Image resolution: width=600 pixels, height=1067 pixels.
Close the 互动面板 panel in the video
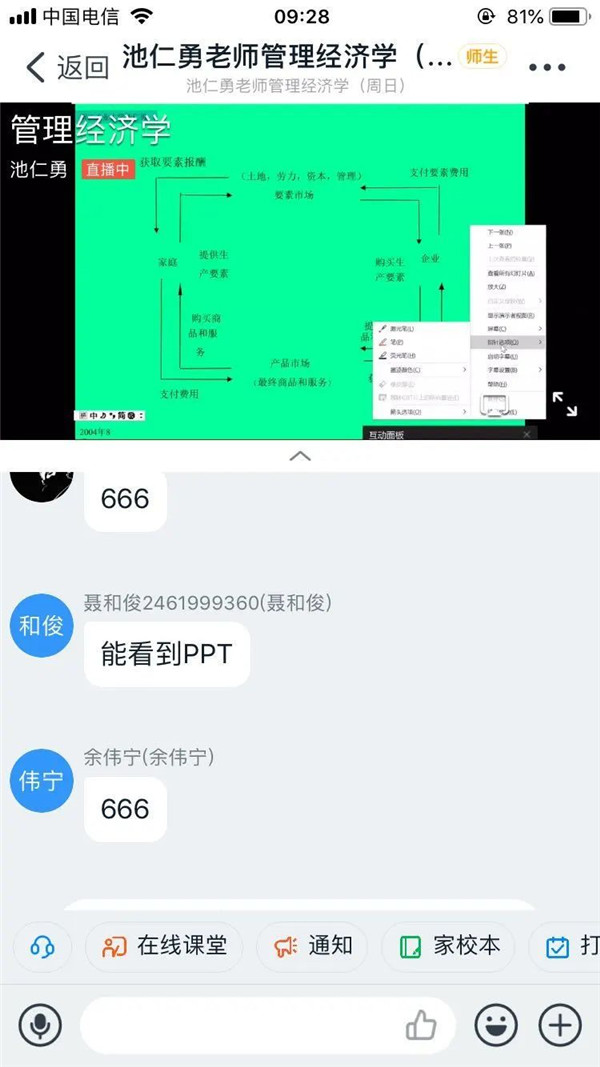click(527, 434)
